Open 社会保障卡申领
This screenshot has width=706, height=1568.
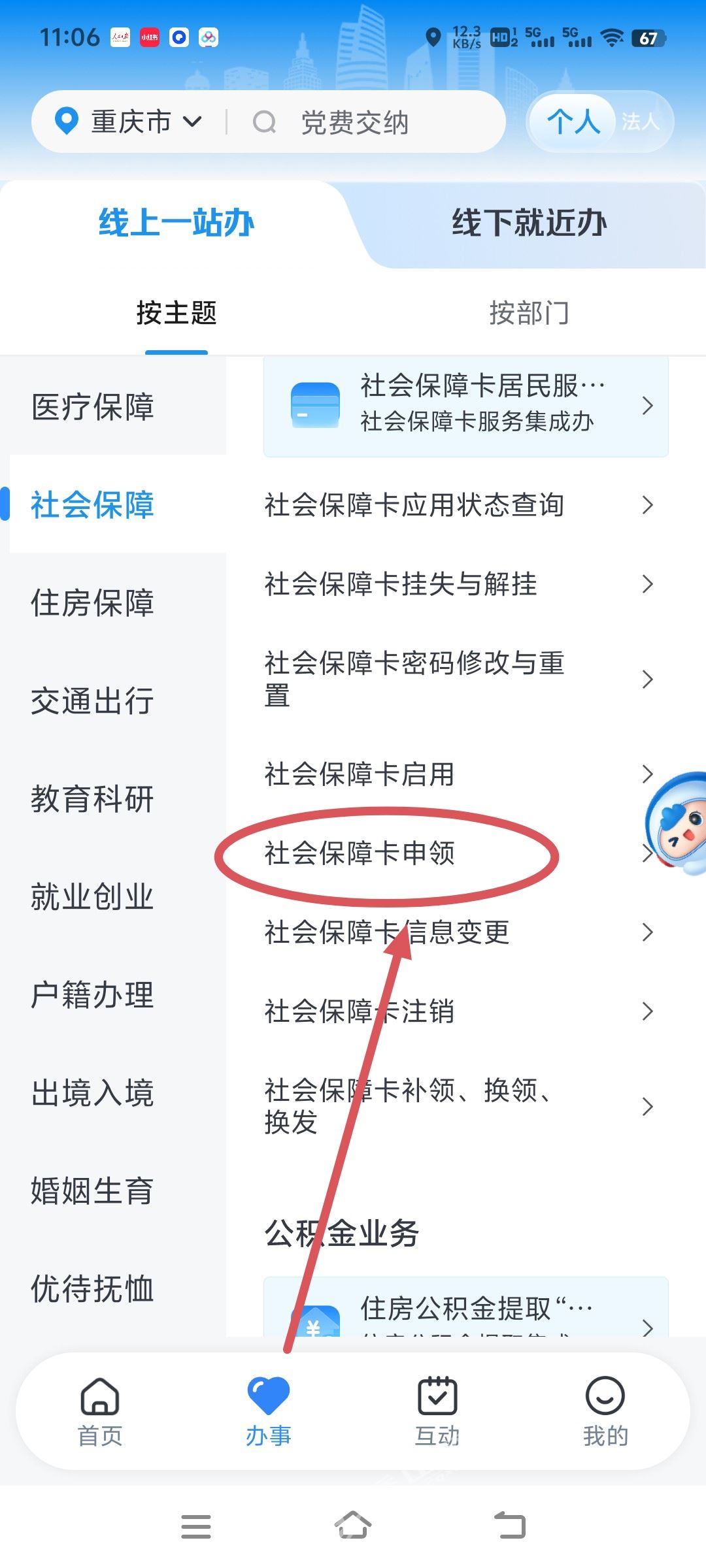click(392, 853)
